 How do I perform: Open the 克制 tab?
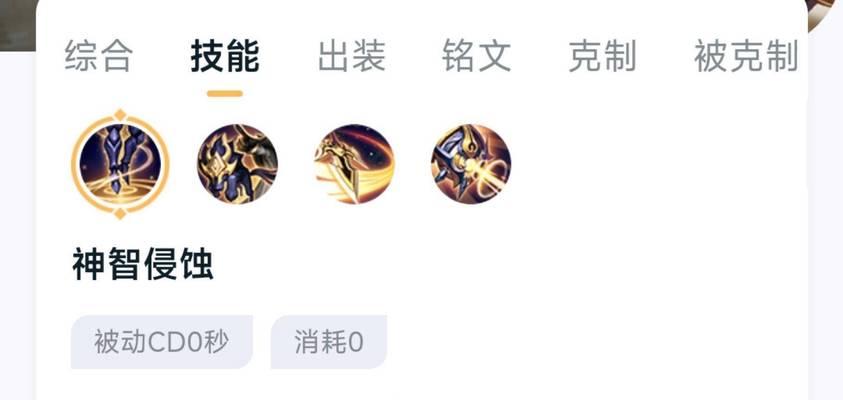pyautogui.click(x=602, y=57)
